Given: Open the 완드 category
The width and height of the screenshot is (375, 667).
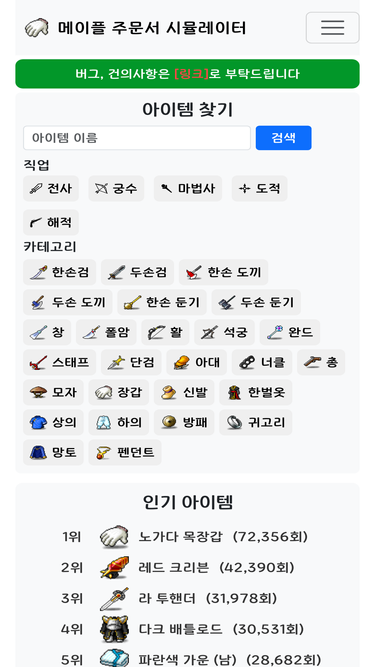Looking at the screenshot, I should point(290,332).
